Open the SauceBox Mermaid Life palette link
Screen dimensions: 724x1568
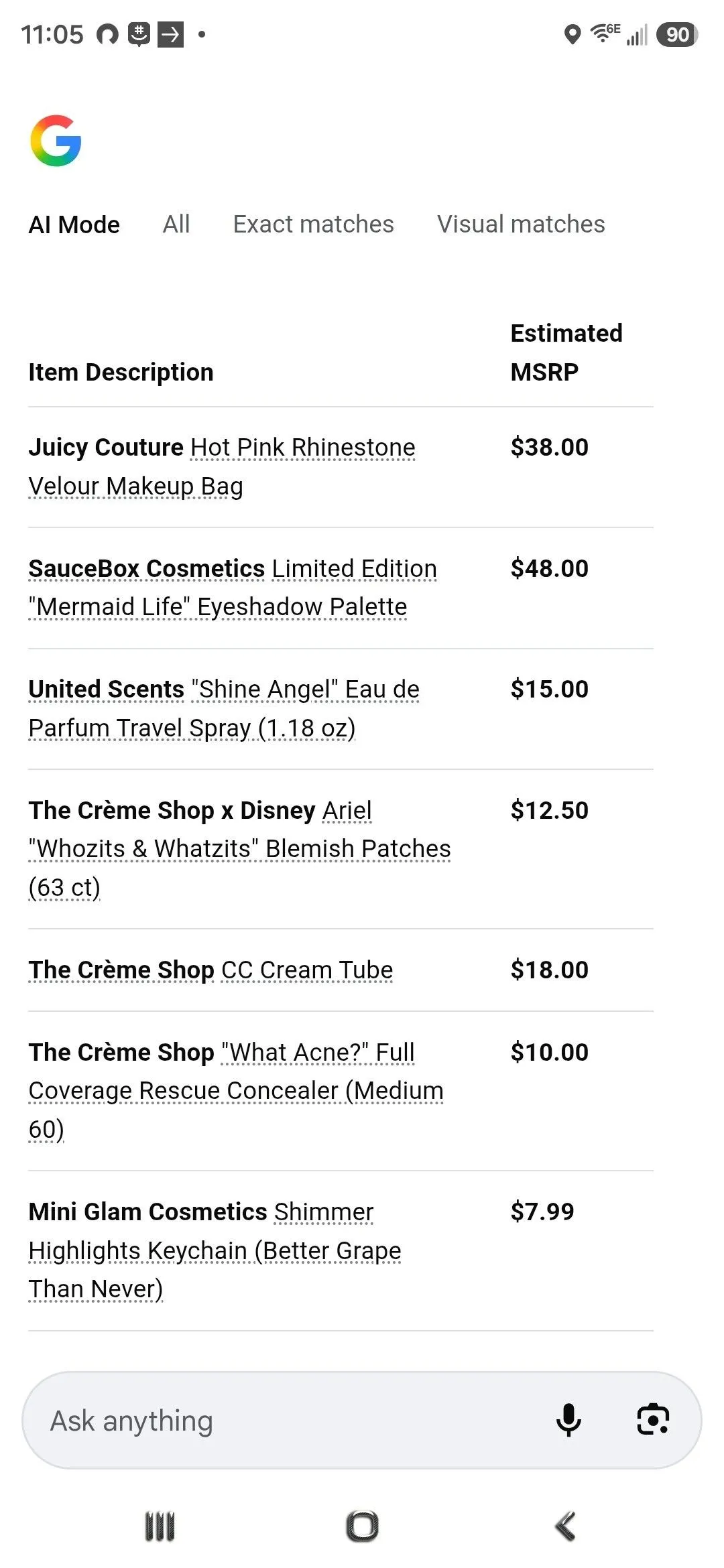(x=233, y=588)
